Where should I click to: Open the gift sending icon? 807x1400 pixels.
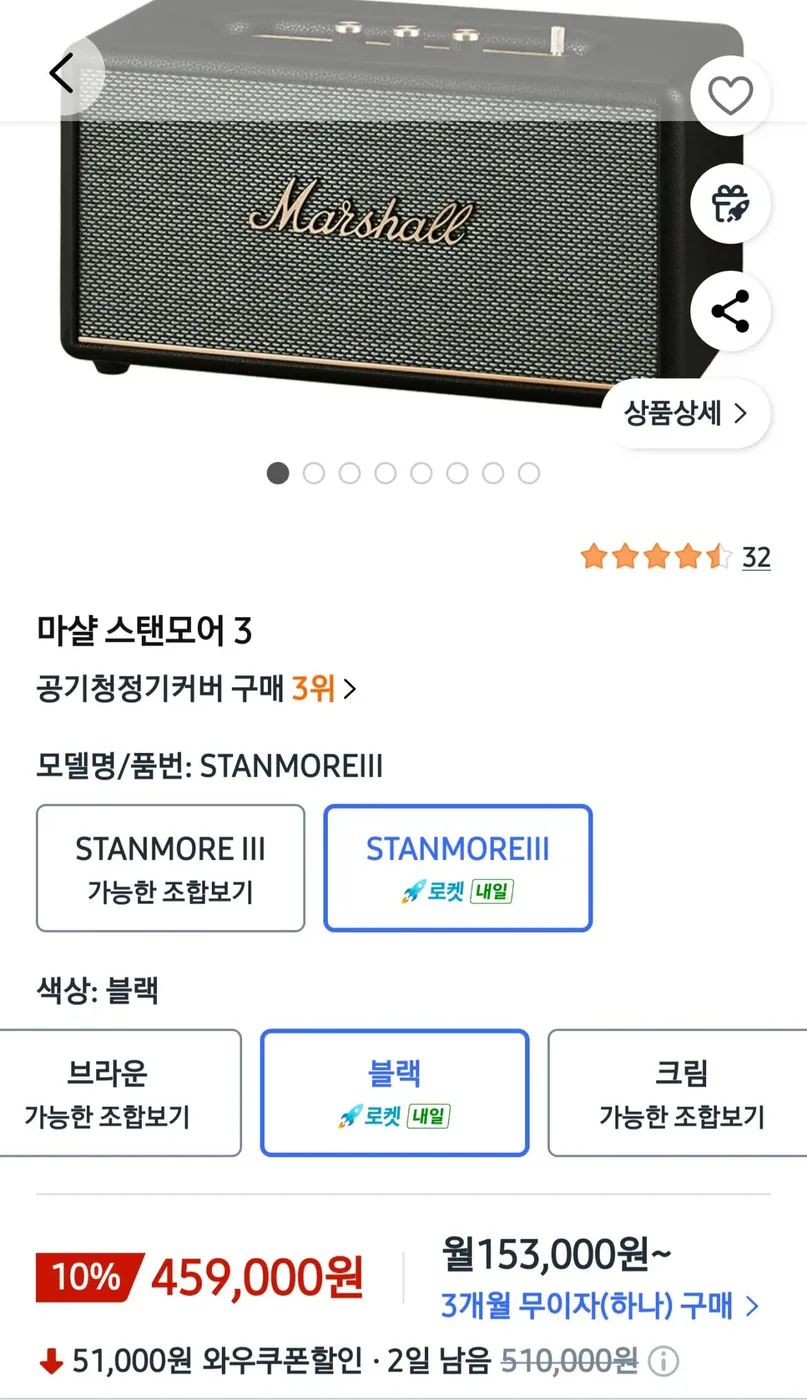pyautogui.click(x=730, y=203)
